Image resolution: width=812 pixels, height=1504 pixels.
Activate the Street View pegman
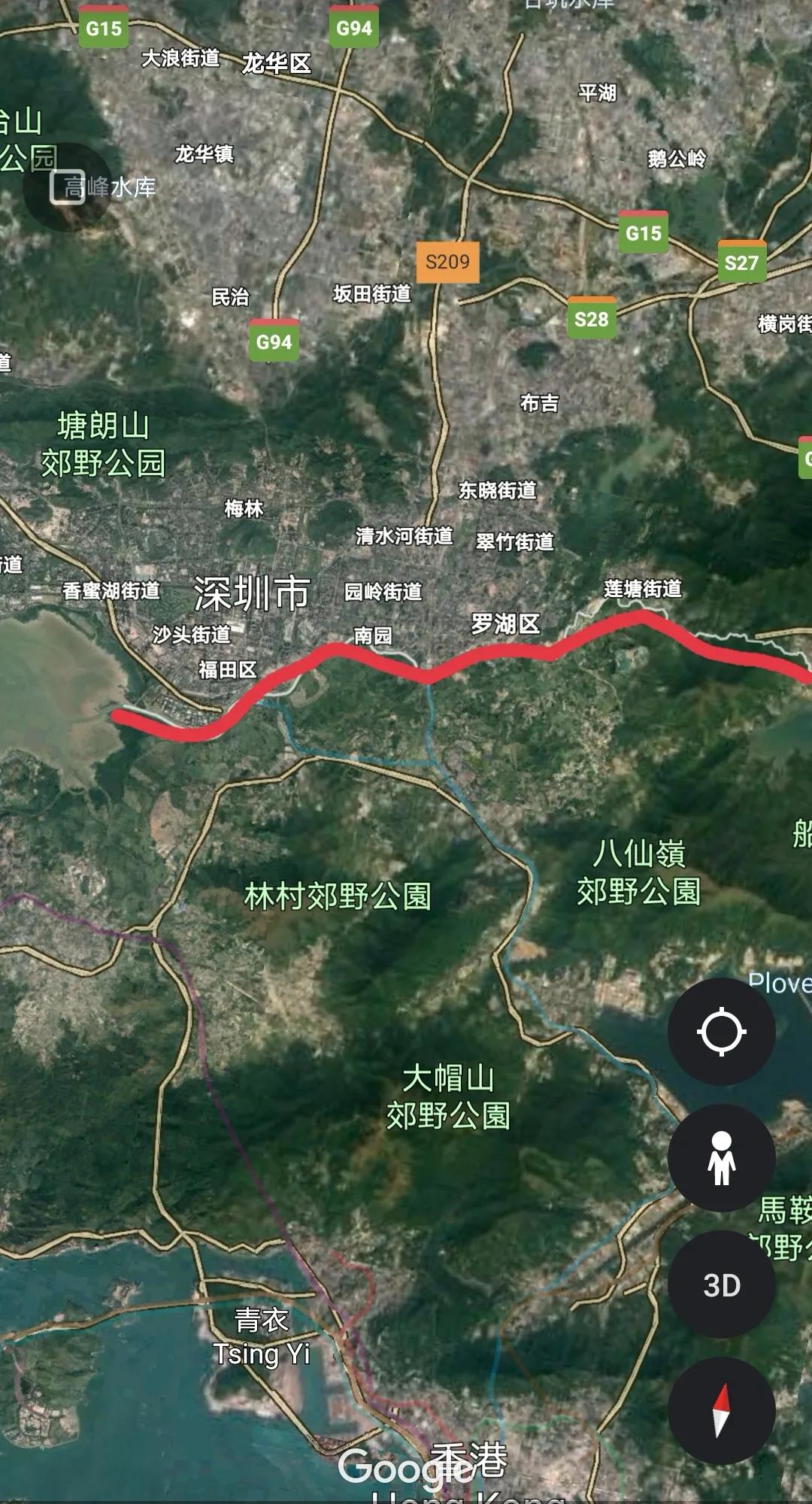[721, 1158]
